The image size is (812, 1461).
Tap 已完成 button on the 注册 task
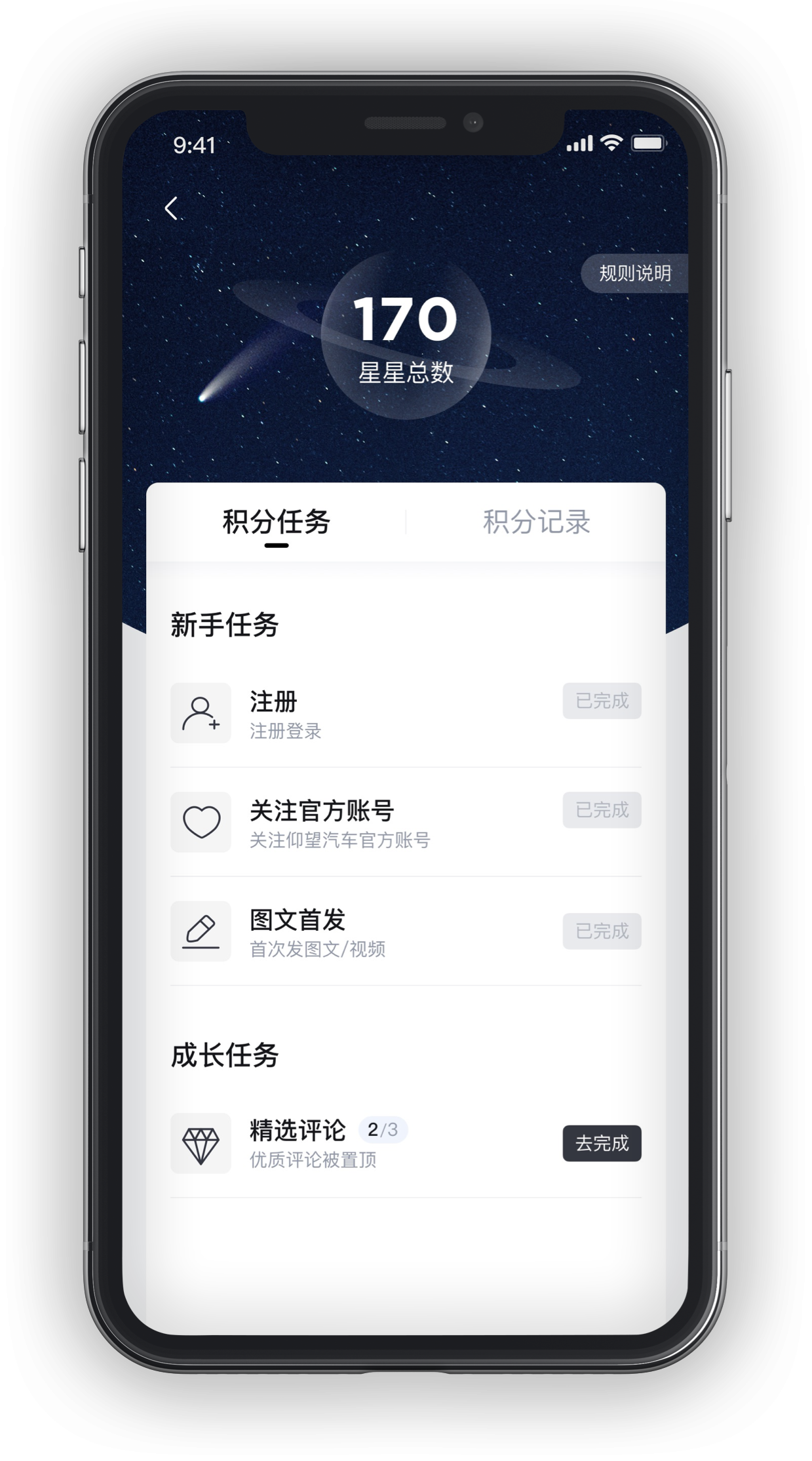(x=601, y=701)
